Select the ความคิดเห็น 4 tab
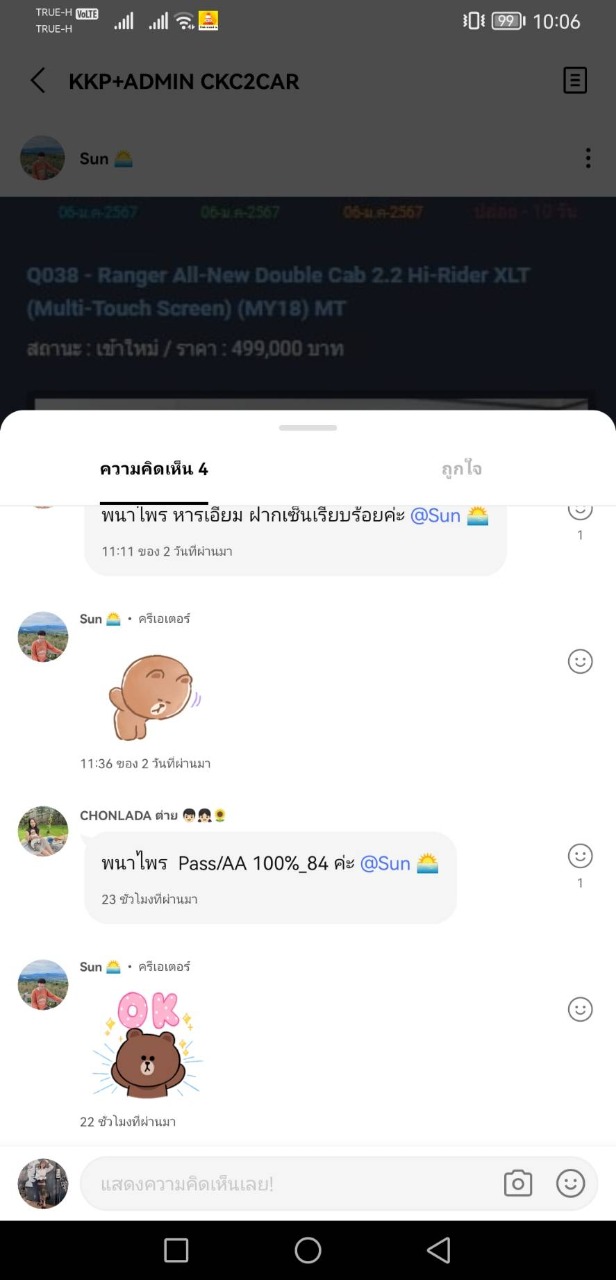The height and width of the screenshot is (1280, 616). [x=154, y=469]
